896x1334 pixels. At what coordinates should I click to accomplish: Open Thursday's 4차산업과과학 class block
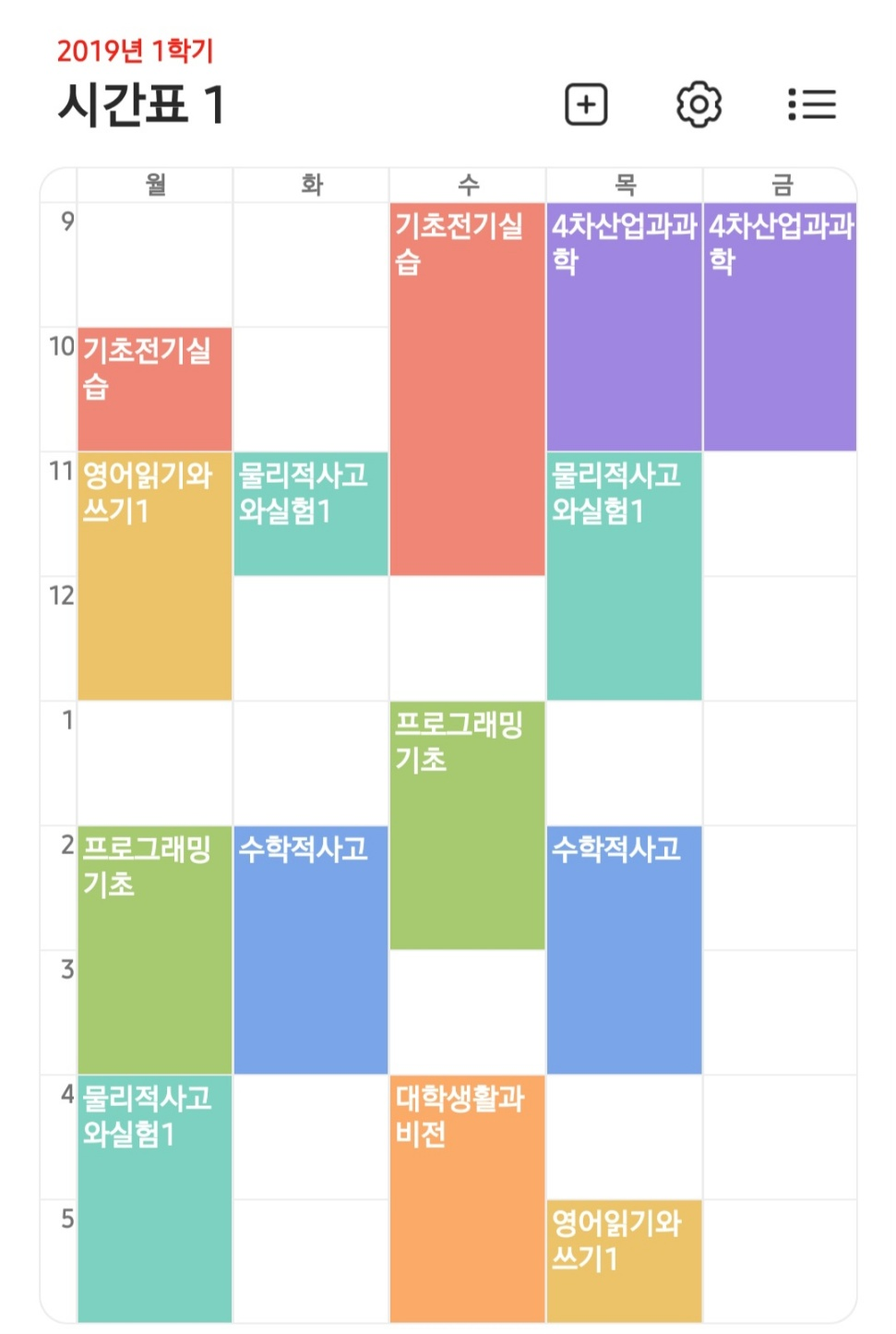click(624, 327)
